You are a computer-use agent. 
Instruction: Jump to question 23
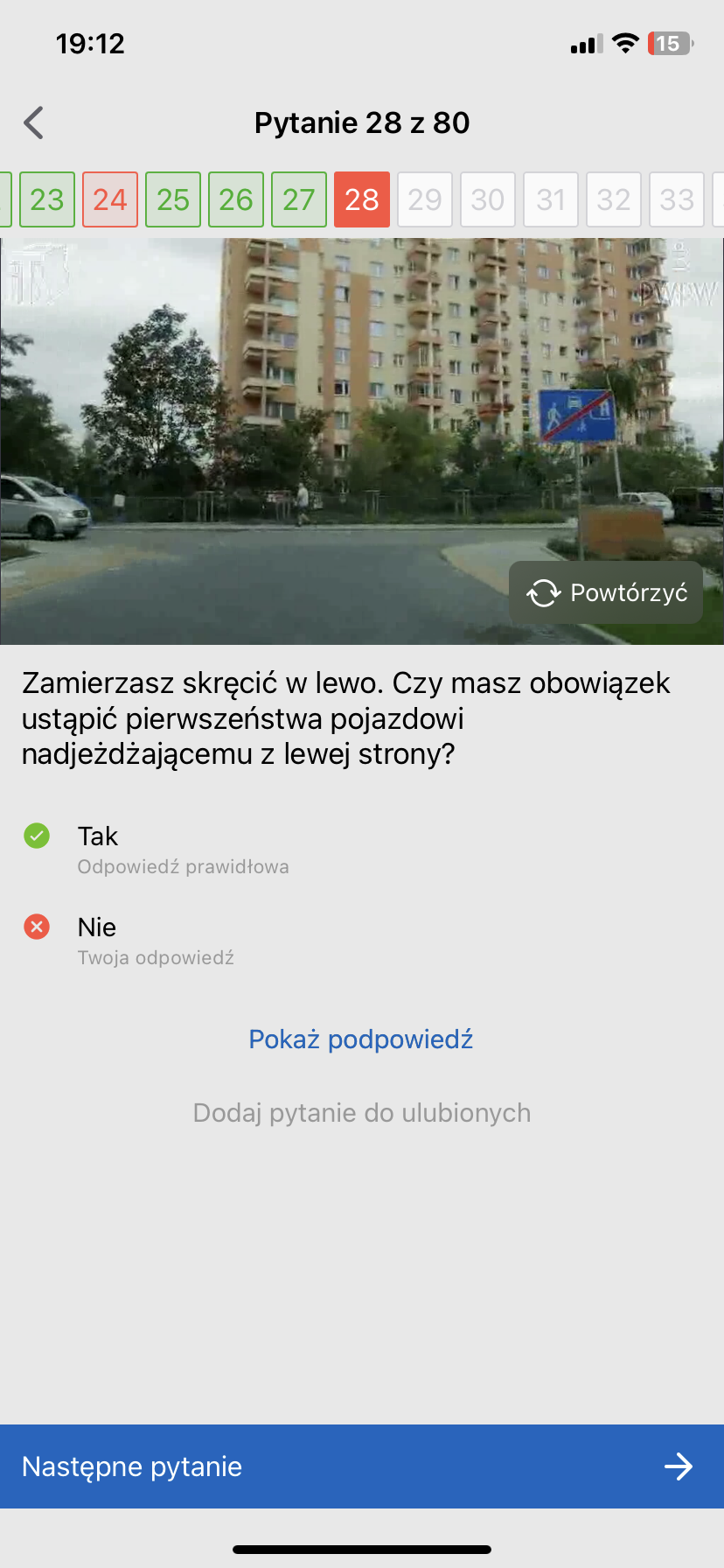pyautogui.click(x=47, y=199)
